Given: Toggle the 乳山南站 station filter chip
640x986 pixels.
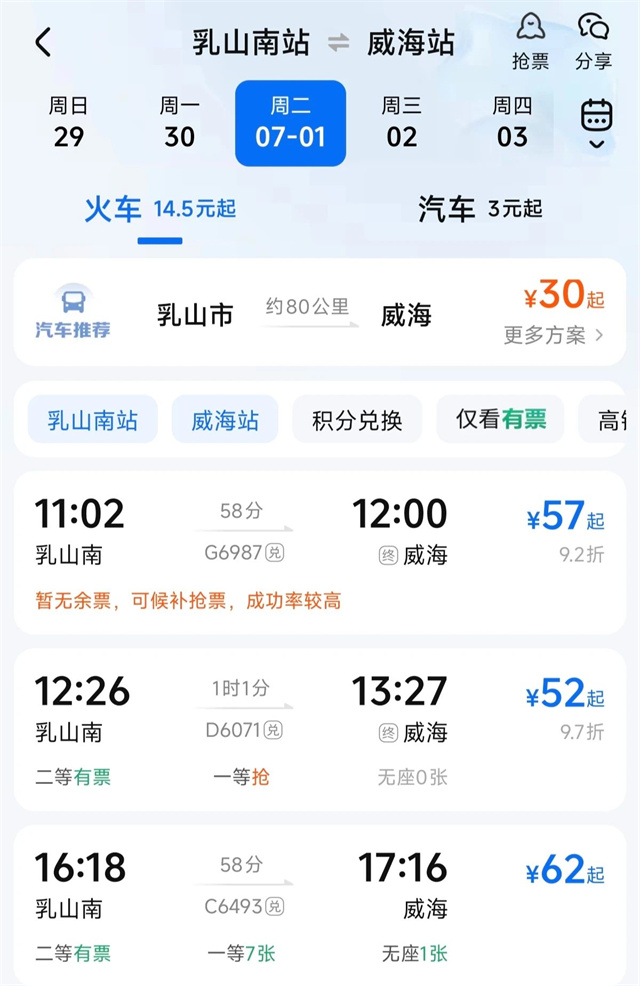Looking at the screenshot, I should coord(92,420).
